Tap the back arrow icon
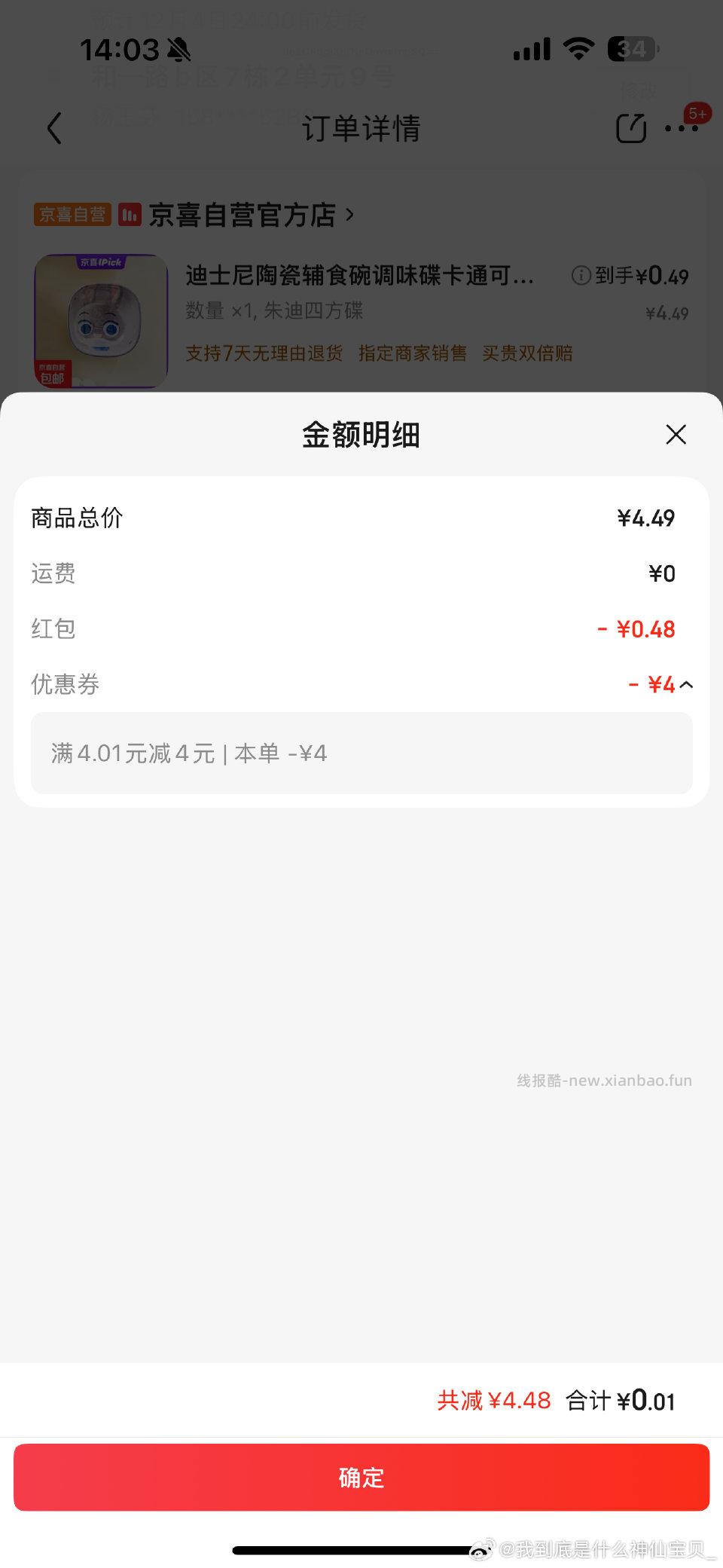The height and width of the screenshot is (1568, 723). 53,128
